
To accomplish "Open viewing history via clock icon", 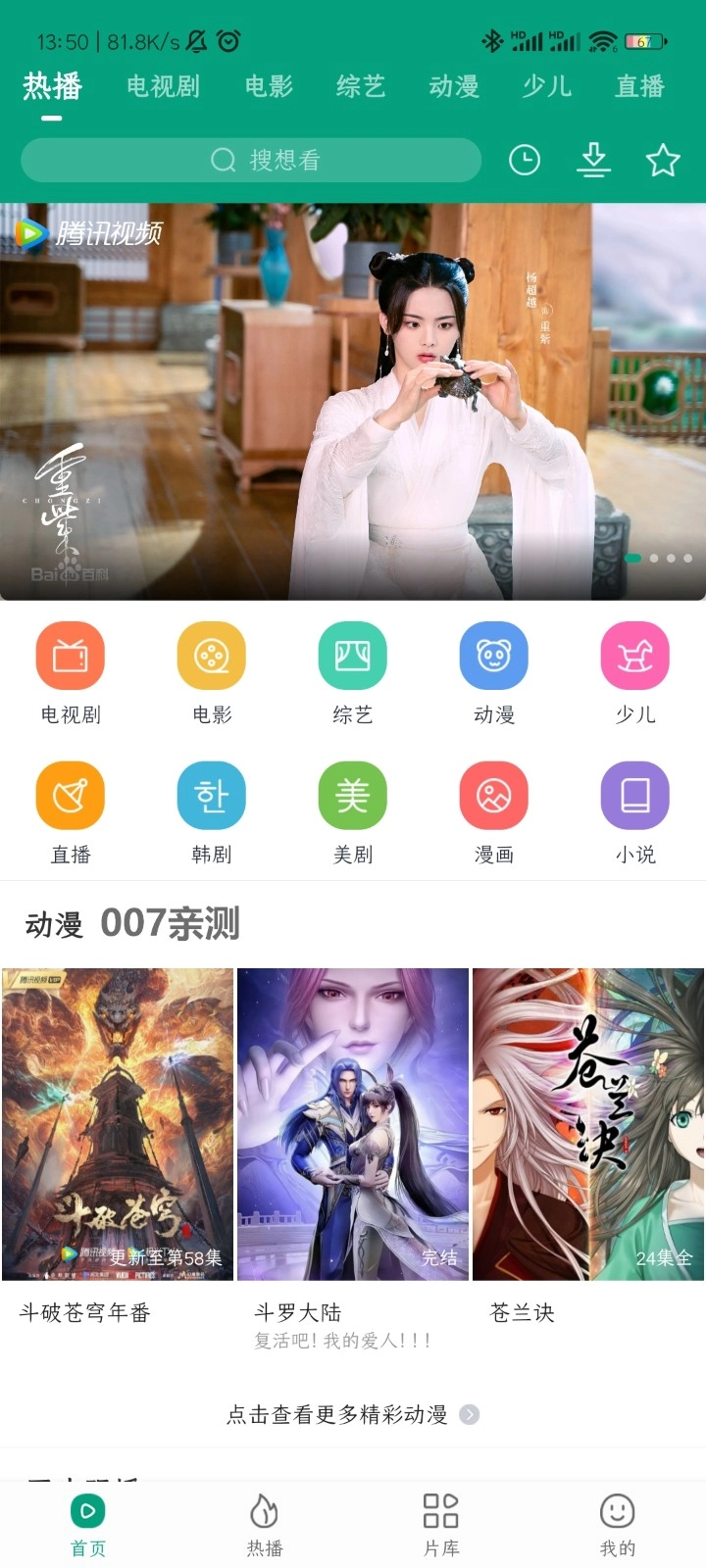I will (525, 160).
